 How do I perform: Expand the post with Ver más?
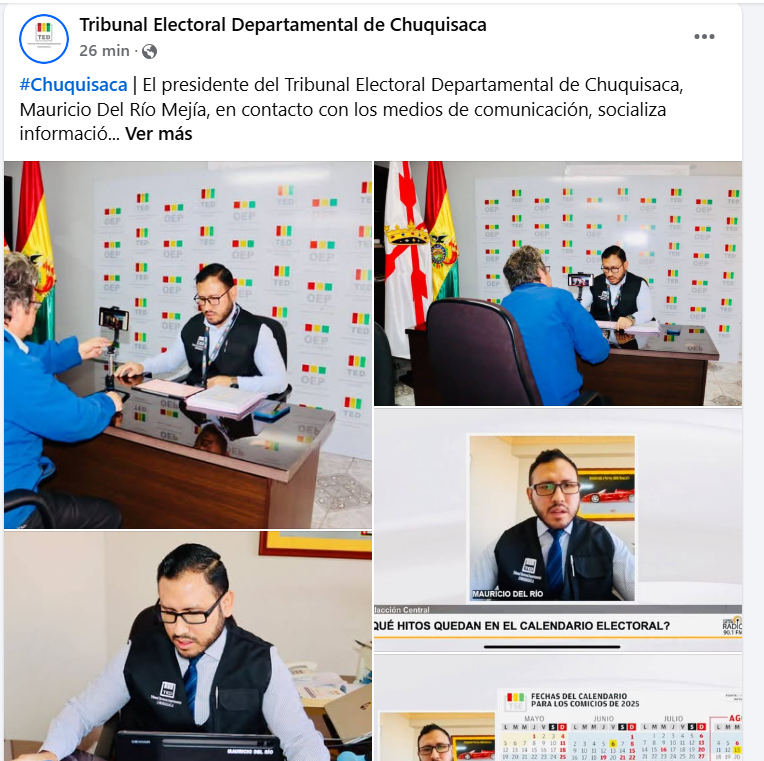coord(159,133)
